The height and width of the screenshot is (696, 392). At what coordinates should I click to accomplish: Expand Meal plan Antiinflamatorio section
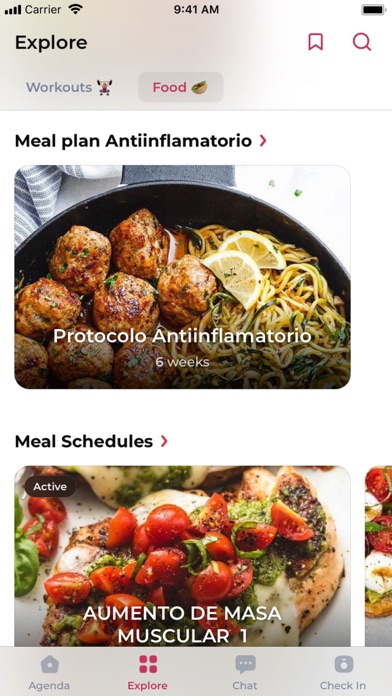click(141, 141)
